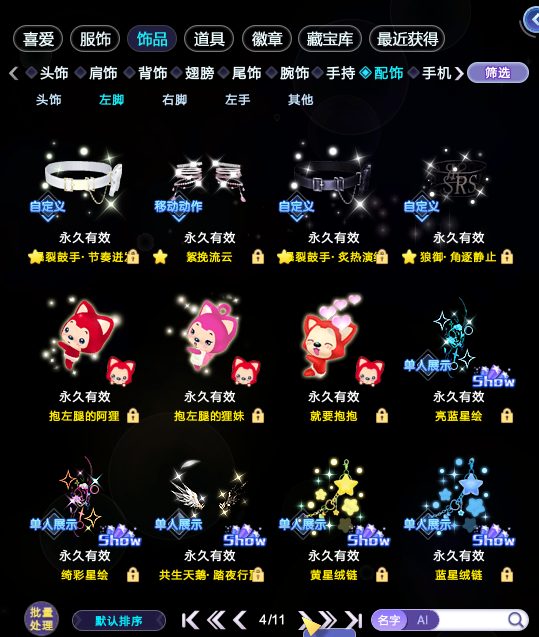Choose the 其他 filter
Viewport: 539px width, 637px height.
click(x=300, y=100)
